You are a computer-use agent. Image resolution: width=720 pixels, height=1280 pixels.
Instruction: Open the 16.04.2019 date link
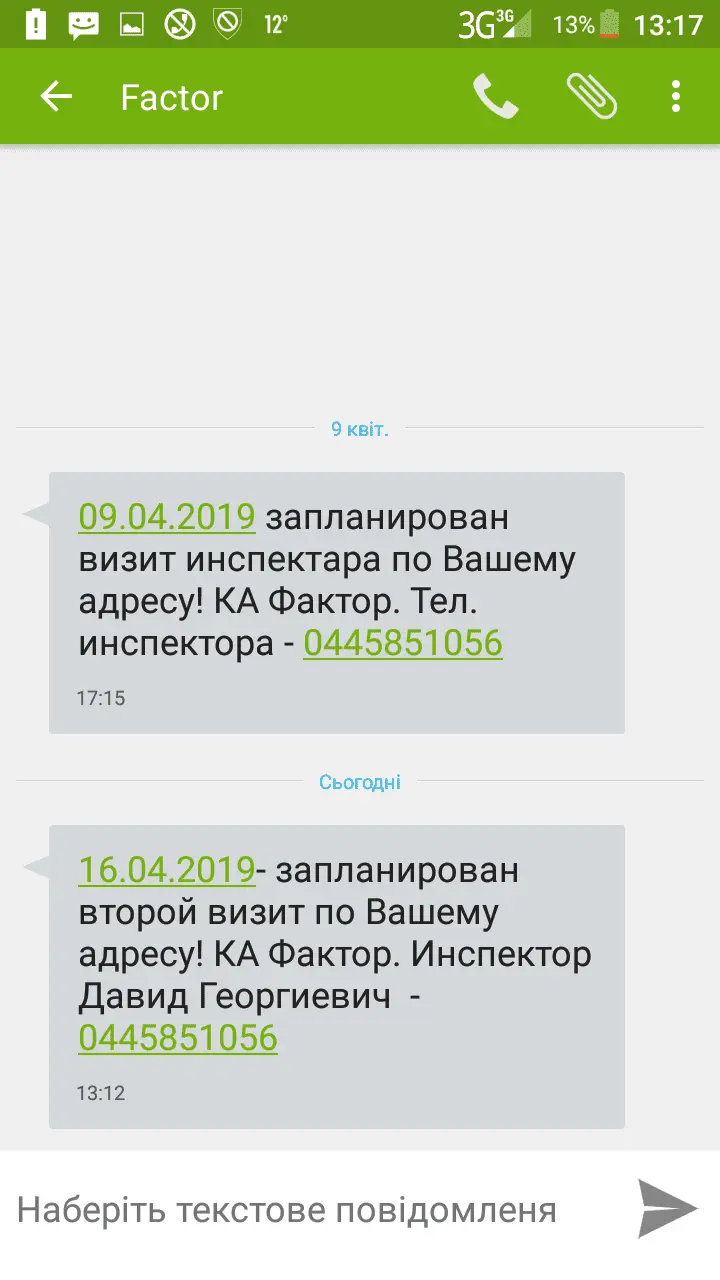(x=167, y=870)
